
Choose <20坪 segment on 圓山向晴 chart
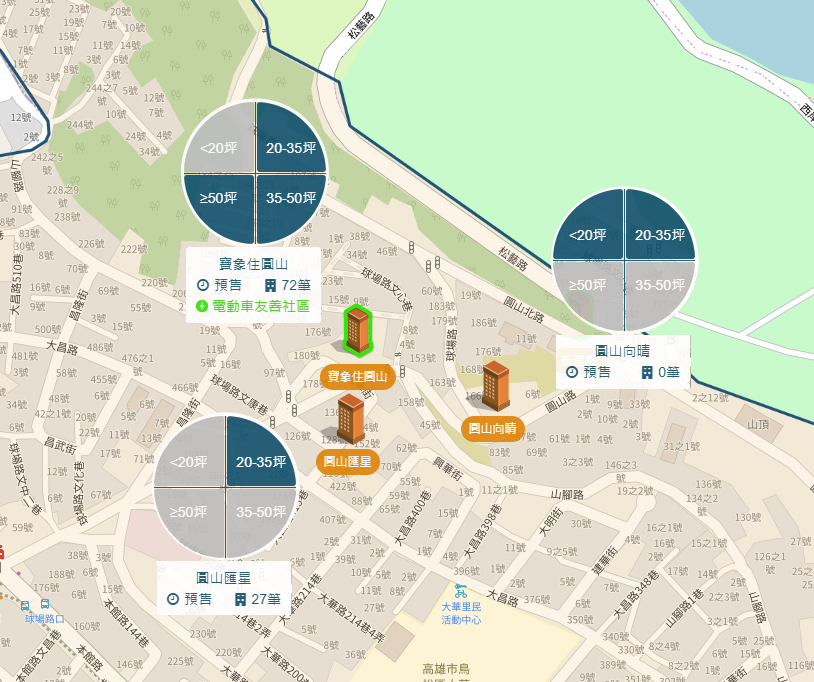[588, 236]
